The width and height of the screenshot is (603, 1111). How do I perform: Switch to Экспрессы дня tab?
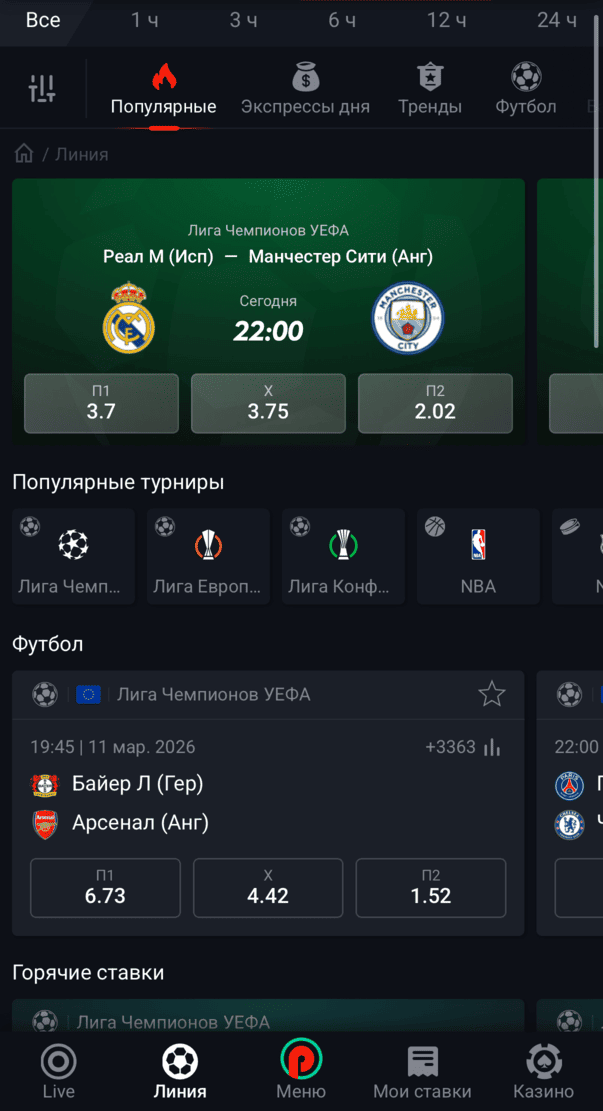click(305, 89)
